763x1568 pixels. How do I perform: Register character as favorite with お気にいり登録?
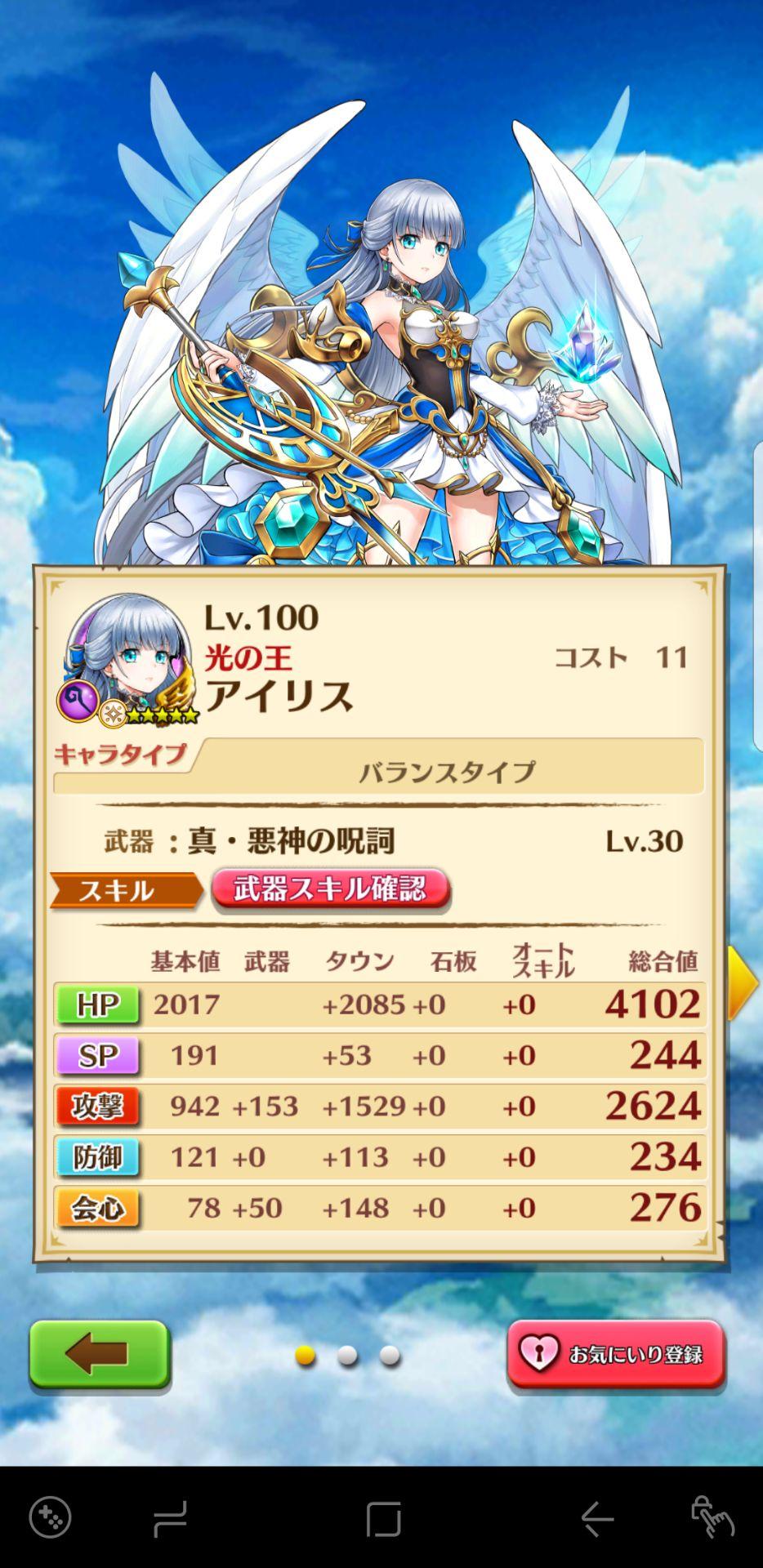(x=616, y=1355)
